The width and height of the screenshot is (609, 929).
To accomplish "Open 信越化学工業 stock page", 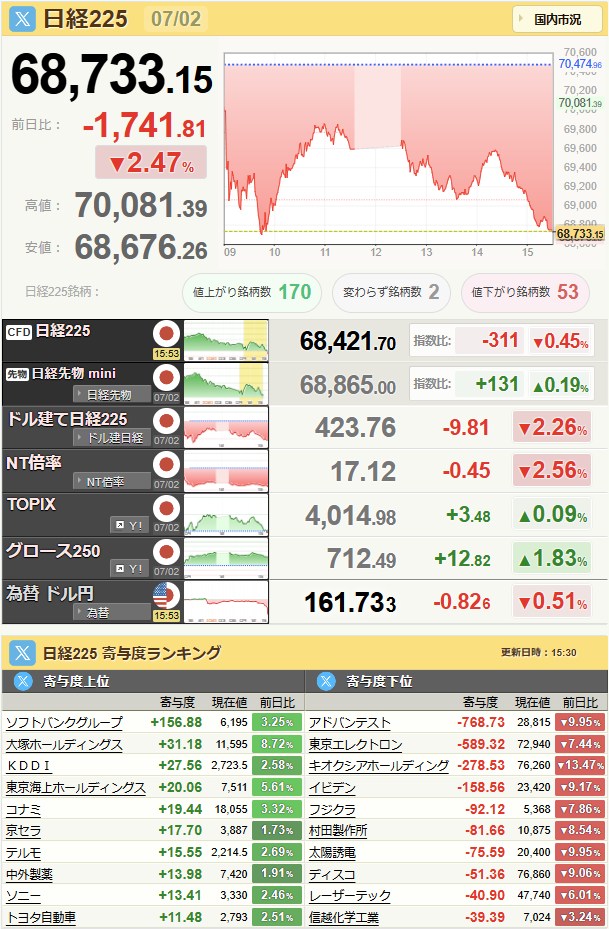I will click(x=344, y=917).
